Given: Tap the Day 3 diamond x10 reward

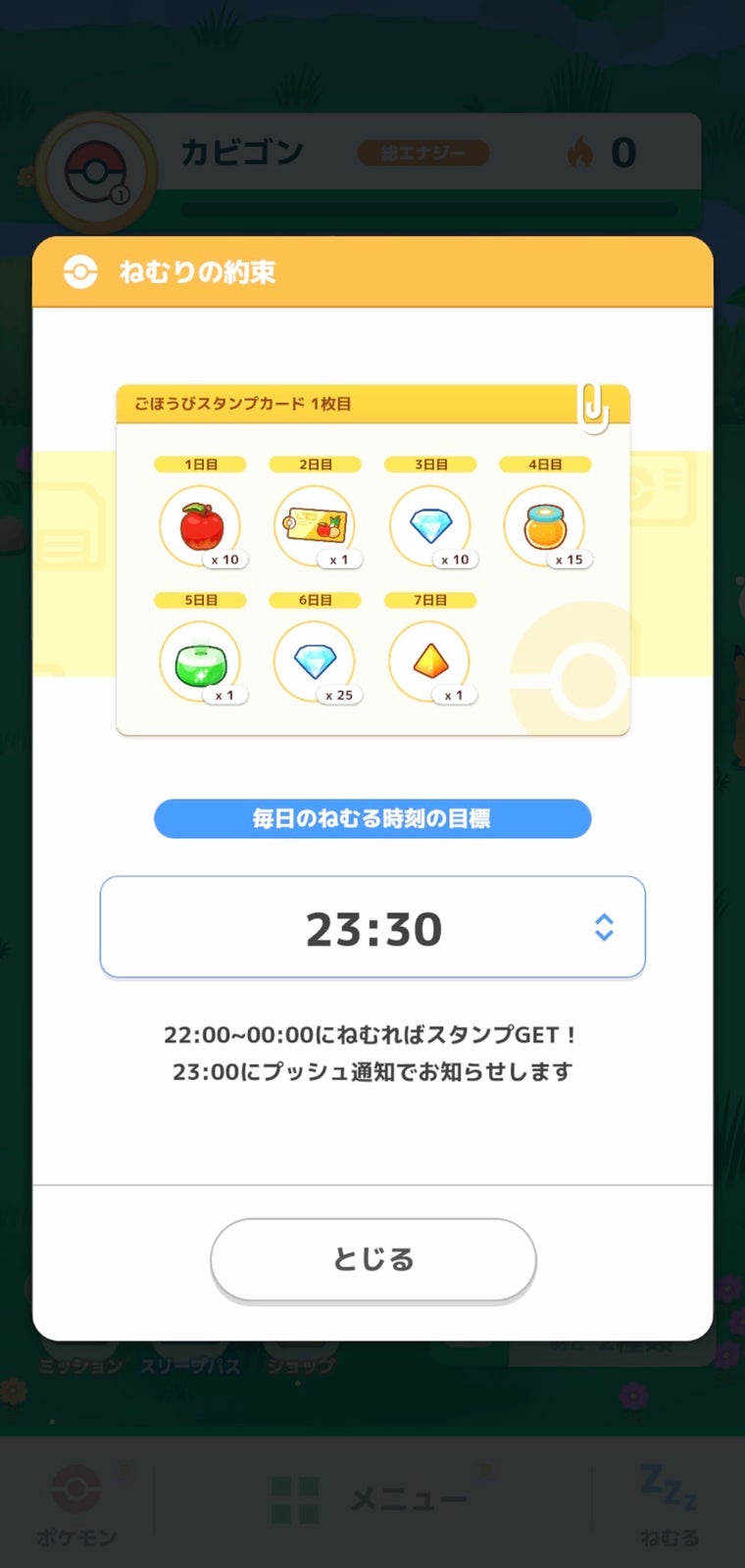Looking at the screenshot, I should [x=430, y=525].
